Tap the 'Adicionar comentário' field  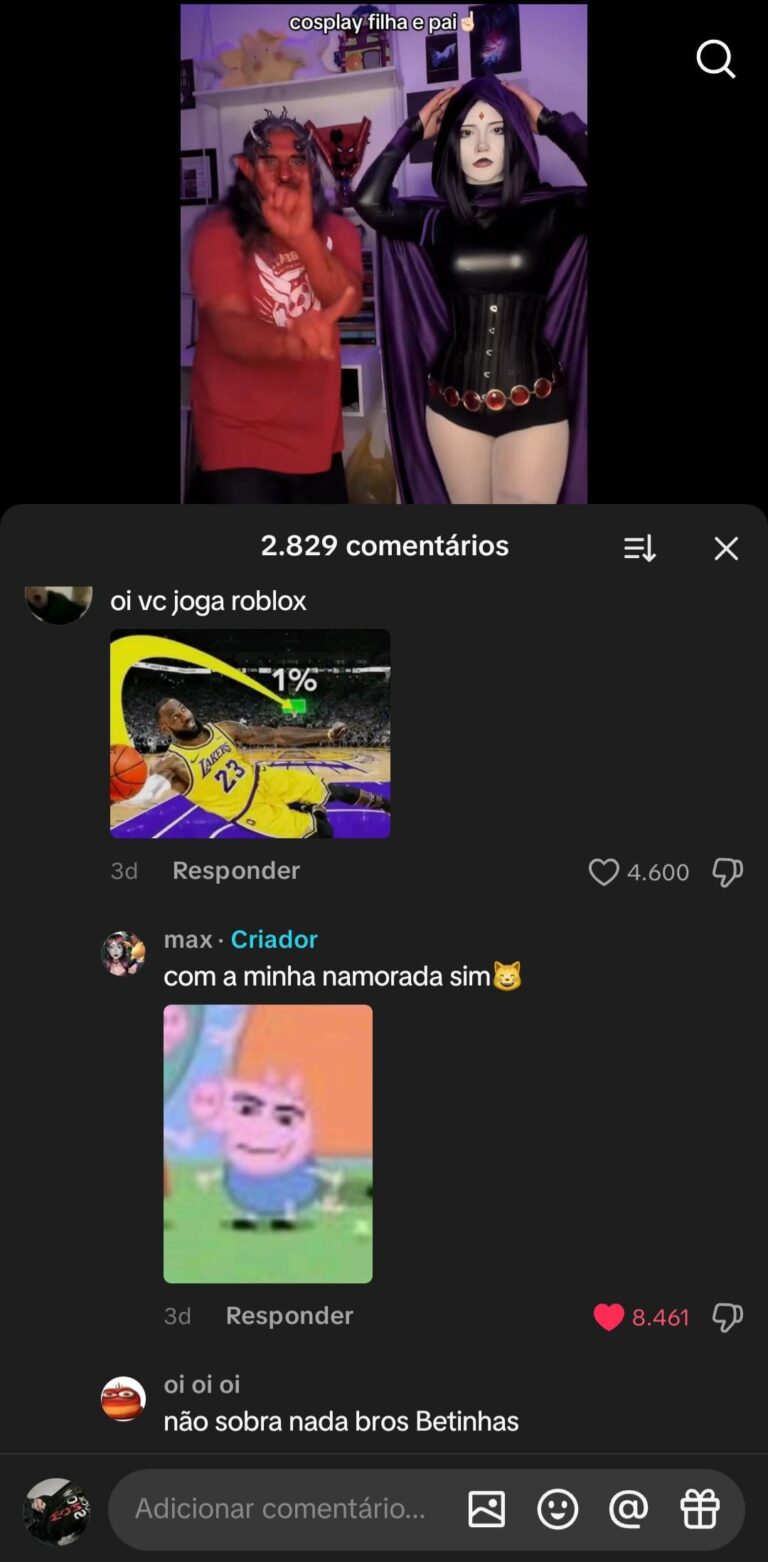coord(280,1508)
